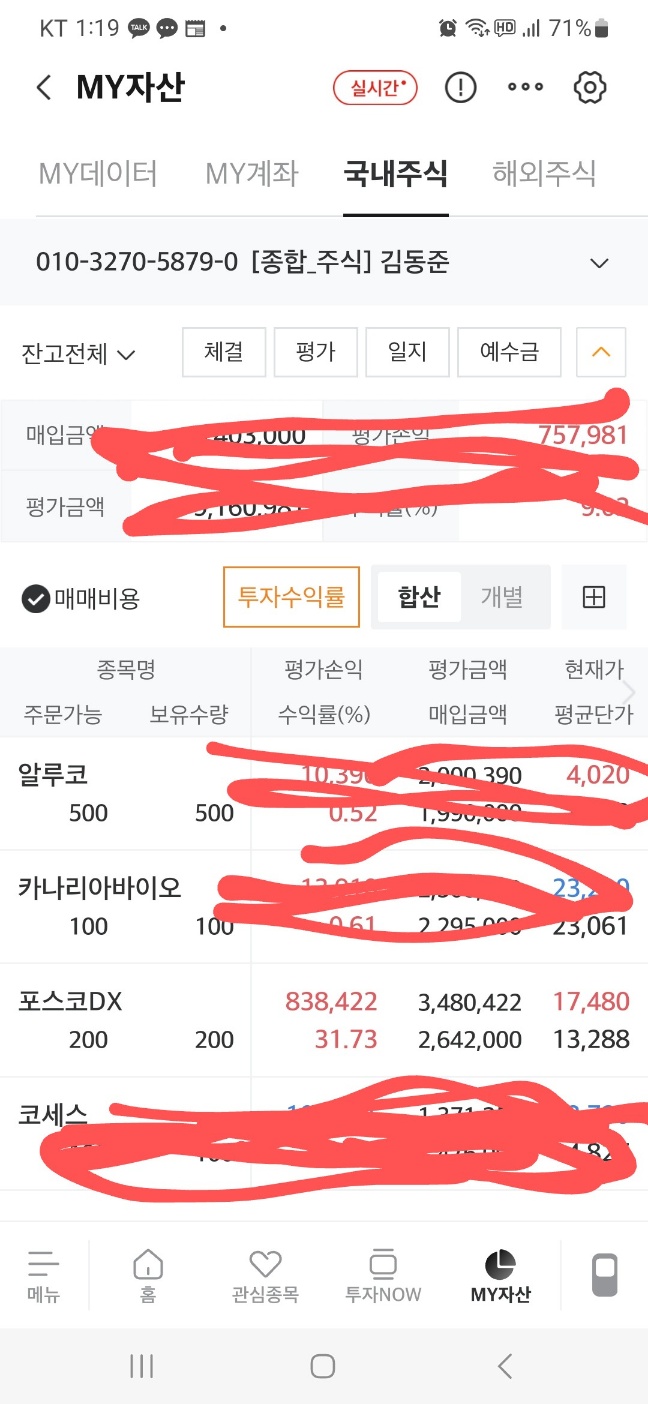Tap the 평가 button
The height and width of the screenshot is (1404, 648).
316,352
